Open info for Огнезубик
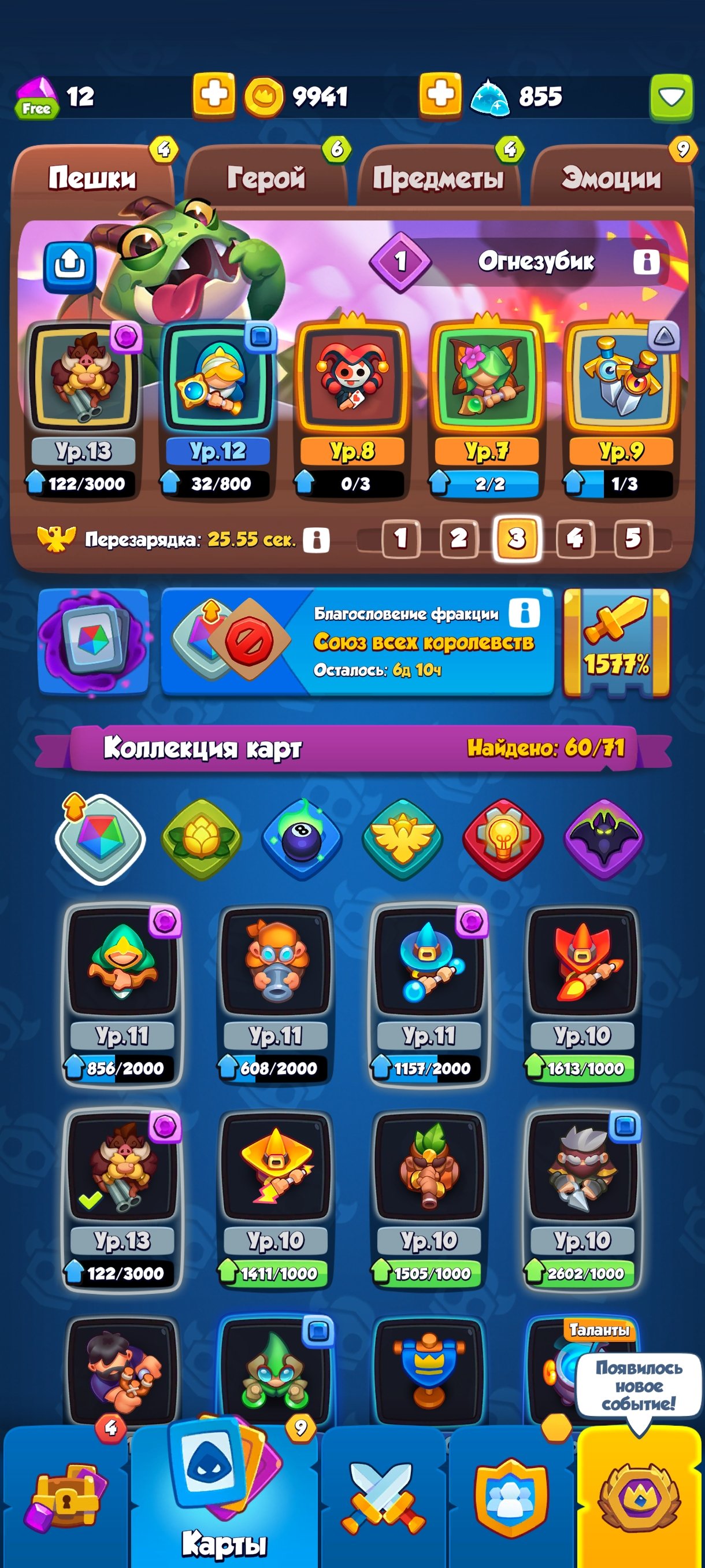This screenshot has width=705, height=1568. pyautogui.click(x=646, y=262)
